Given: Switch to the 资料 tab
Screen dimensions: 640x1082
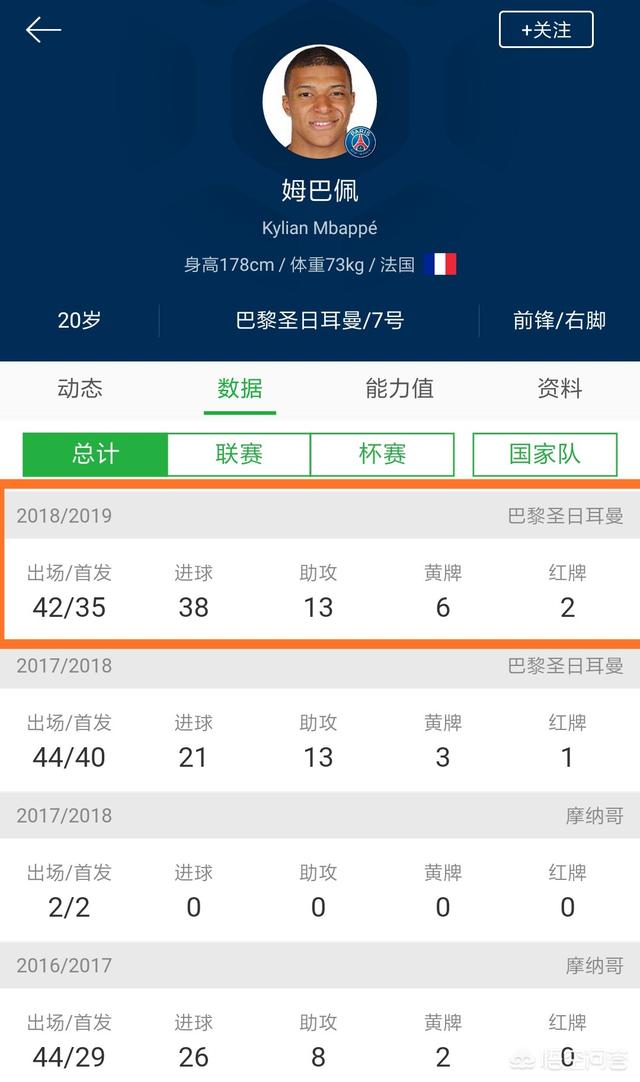Looking at the screenshot, I should point(560,388).
